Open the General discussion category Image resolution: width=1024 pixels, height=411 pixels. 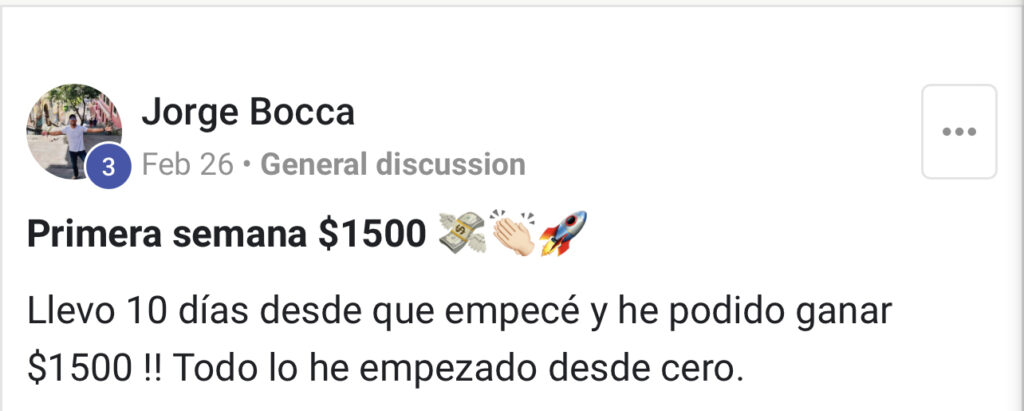[392, 164]
